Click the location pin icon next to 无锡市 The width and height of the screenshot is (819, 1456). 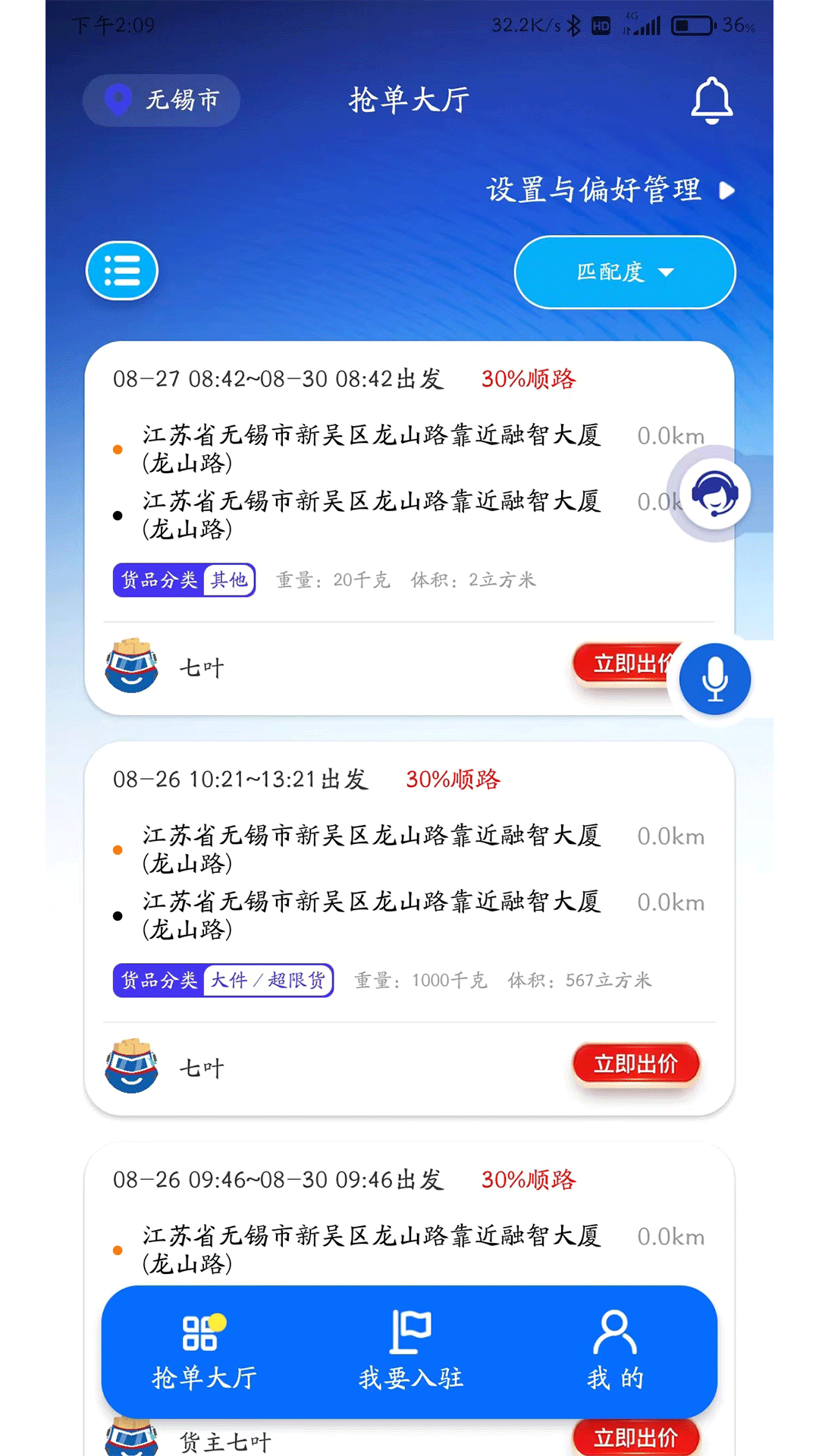pyautogui.click(x=118, y=99)
